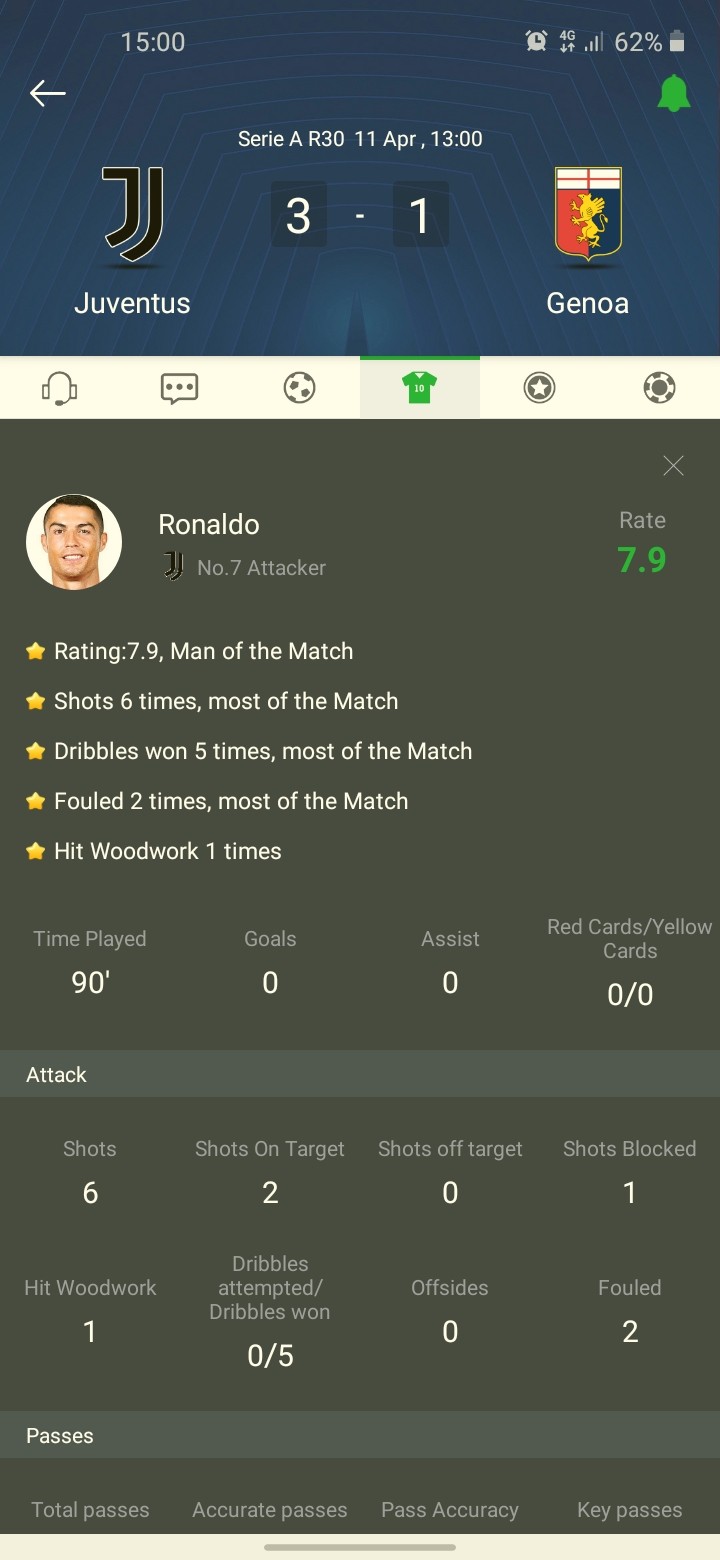Close the Ronaldo player stats panel
The height and width of the screenshot is (1560, 720).
(x=673, y=466)
